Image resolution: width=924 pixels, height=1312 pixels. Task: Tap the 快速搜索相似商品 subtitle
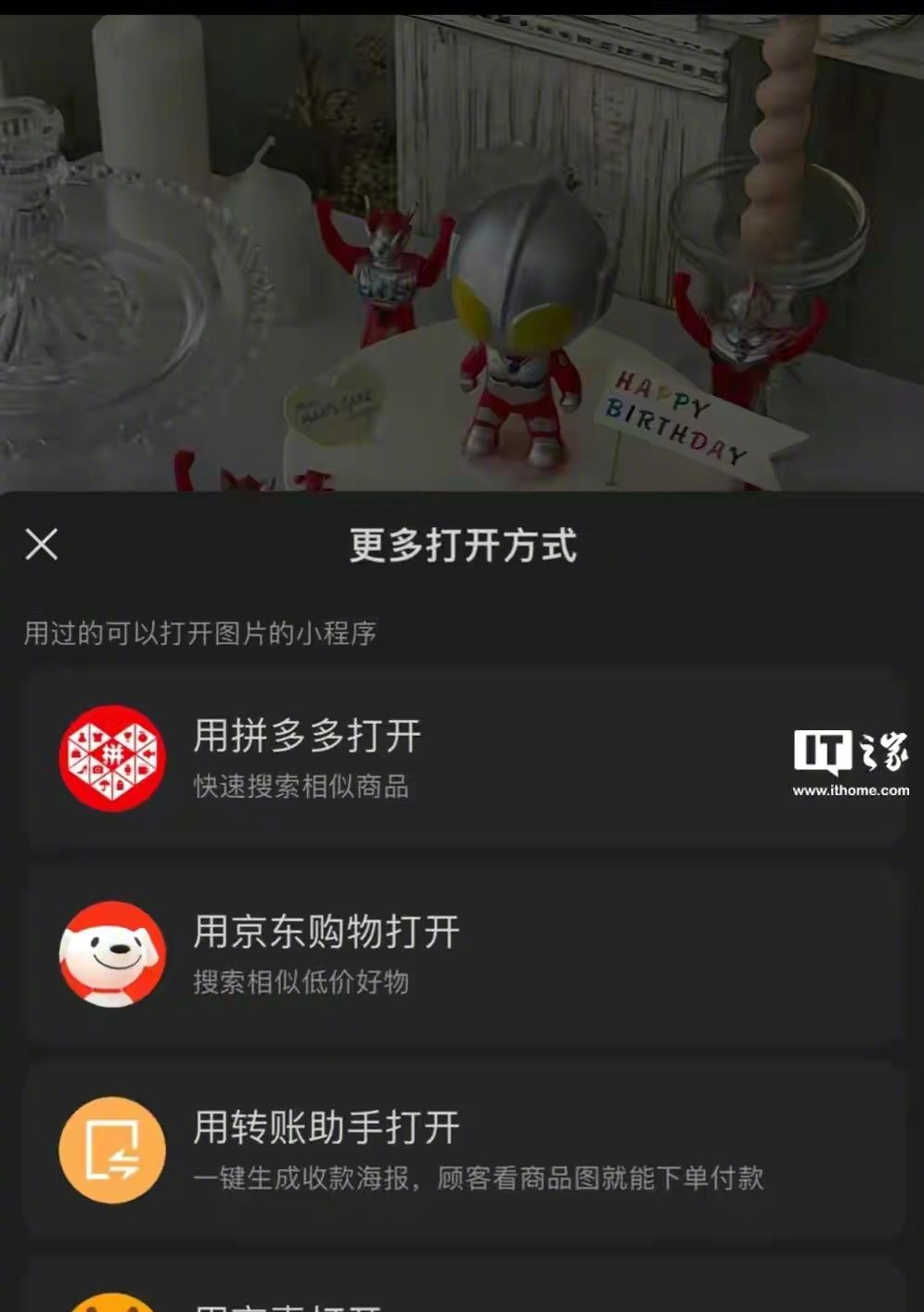[303, 787]
